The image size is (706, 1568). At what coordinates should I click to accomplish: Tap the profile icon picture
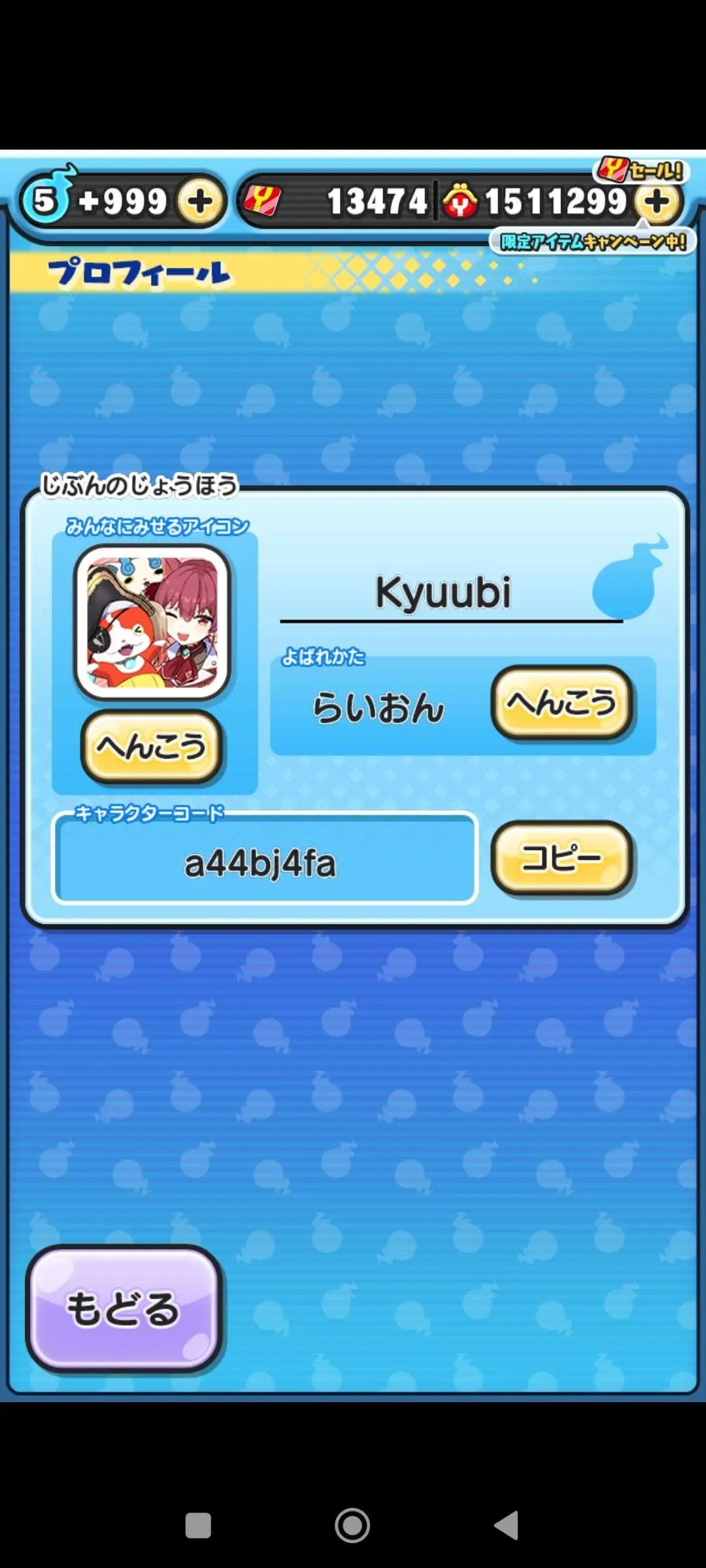tap(152, 623)
